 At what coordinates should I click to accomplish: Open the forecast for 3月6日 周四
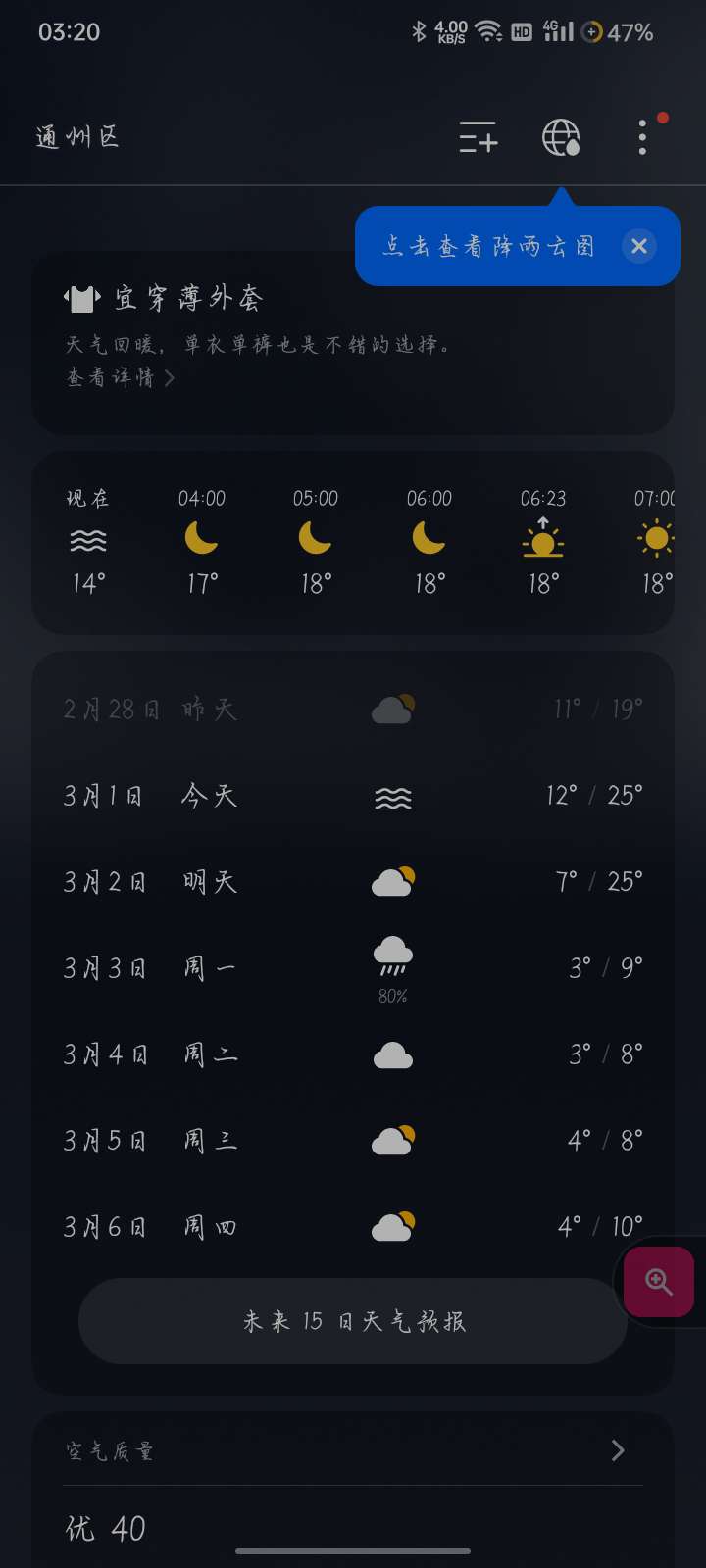click(x=353, y=1227)
